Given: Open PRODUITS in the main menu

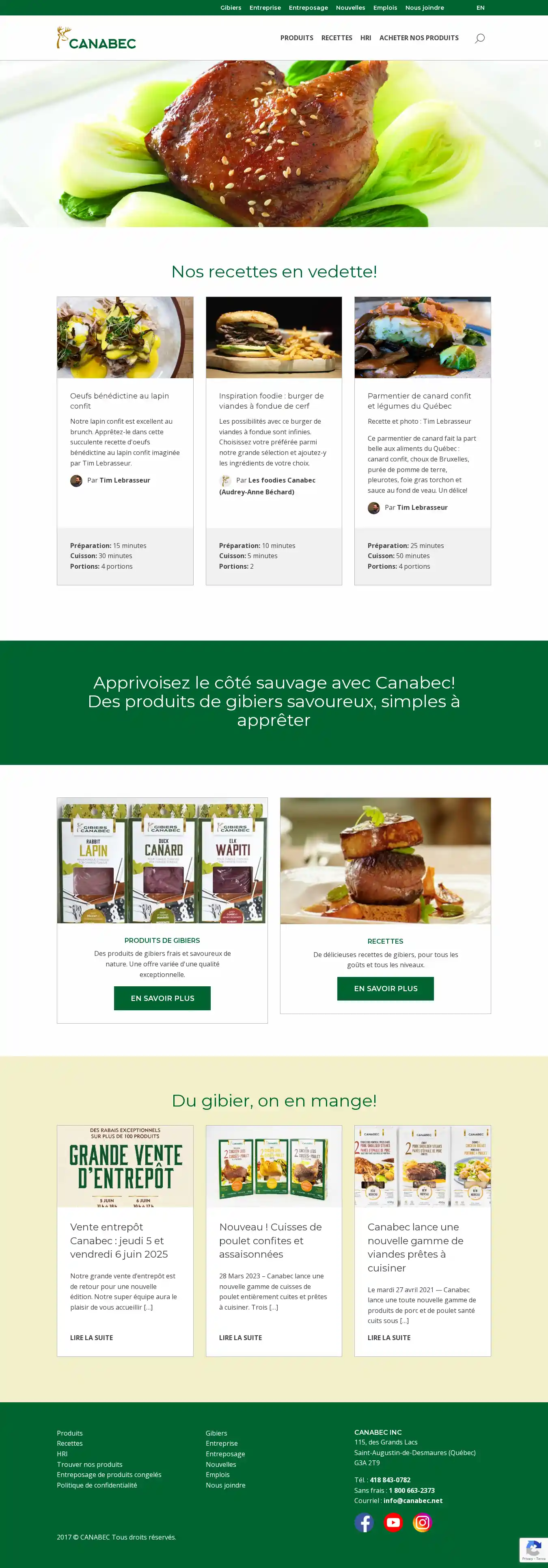Looking at the screenshot, I should [x=296, y=38].
